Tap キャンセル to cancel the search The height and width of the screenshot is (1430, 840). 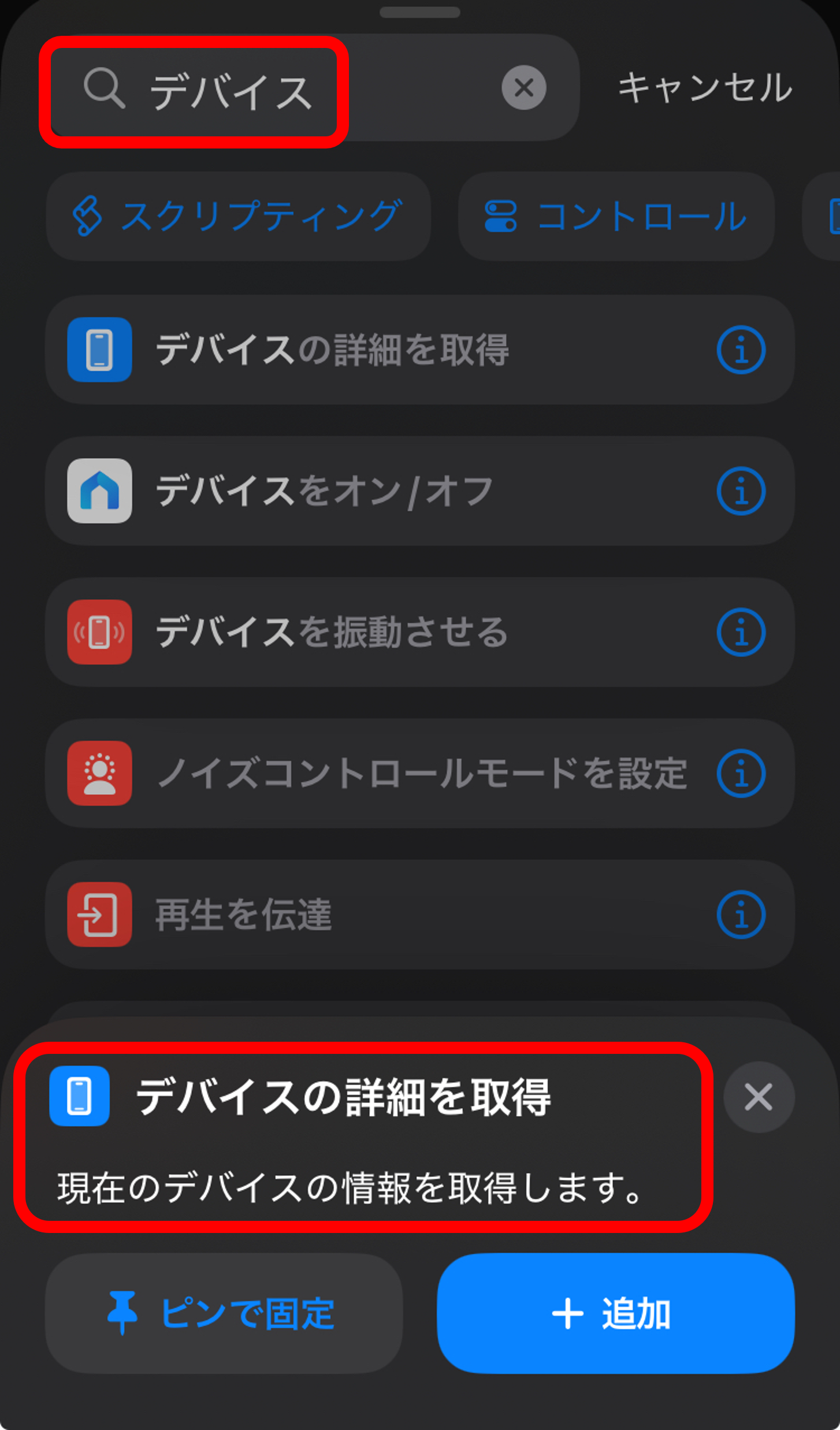point(705,88)
